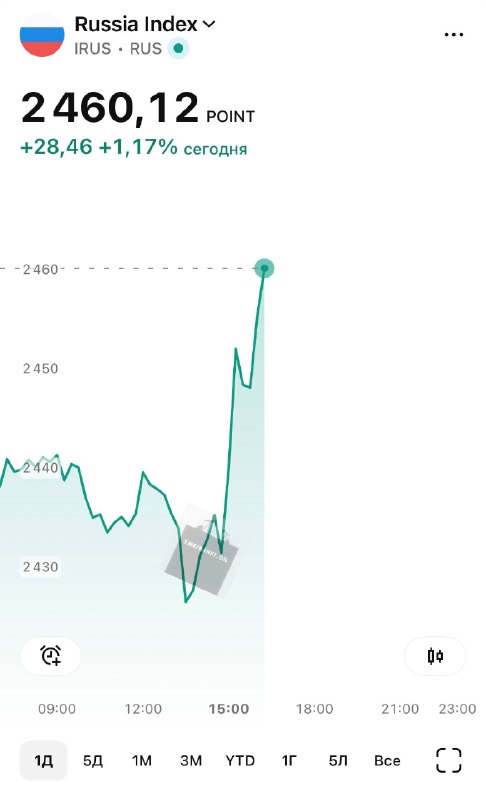Open the chart in fullscreen

tap(449, 761)
